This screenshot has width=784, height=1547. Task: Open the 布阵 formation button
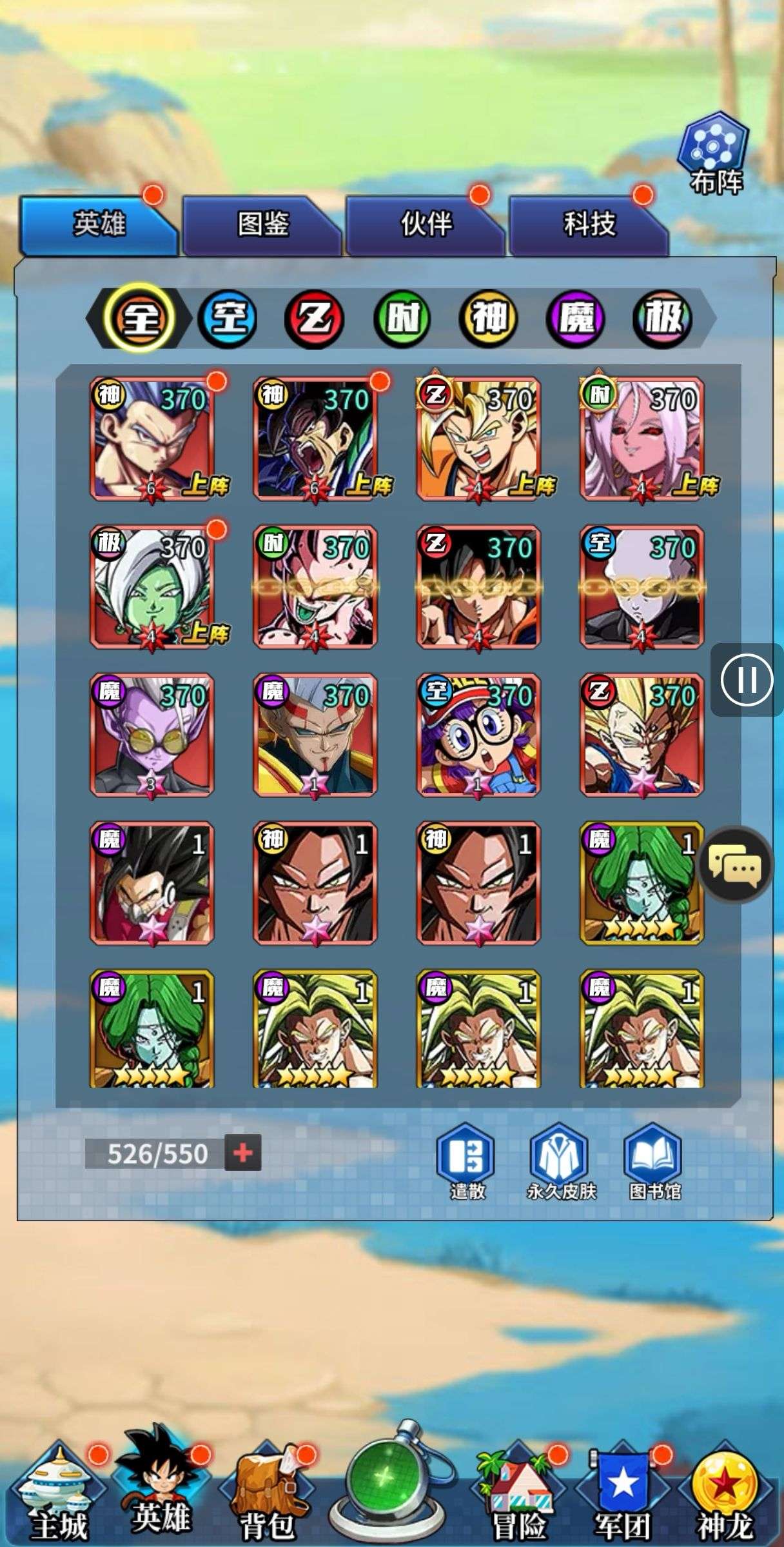[713, 154]
